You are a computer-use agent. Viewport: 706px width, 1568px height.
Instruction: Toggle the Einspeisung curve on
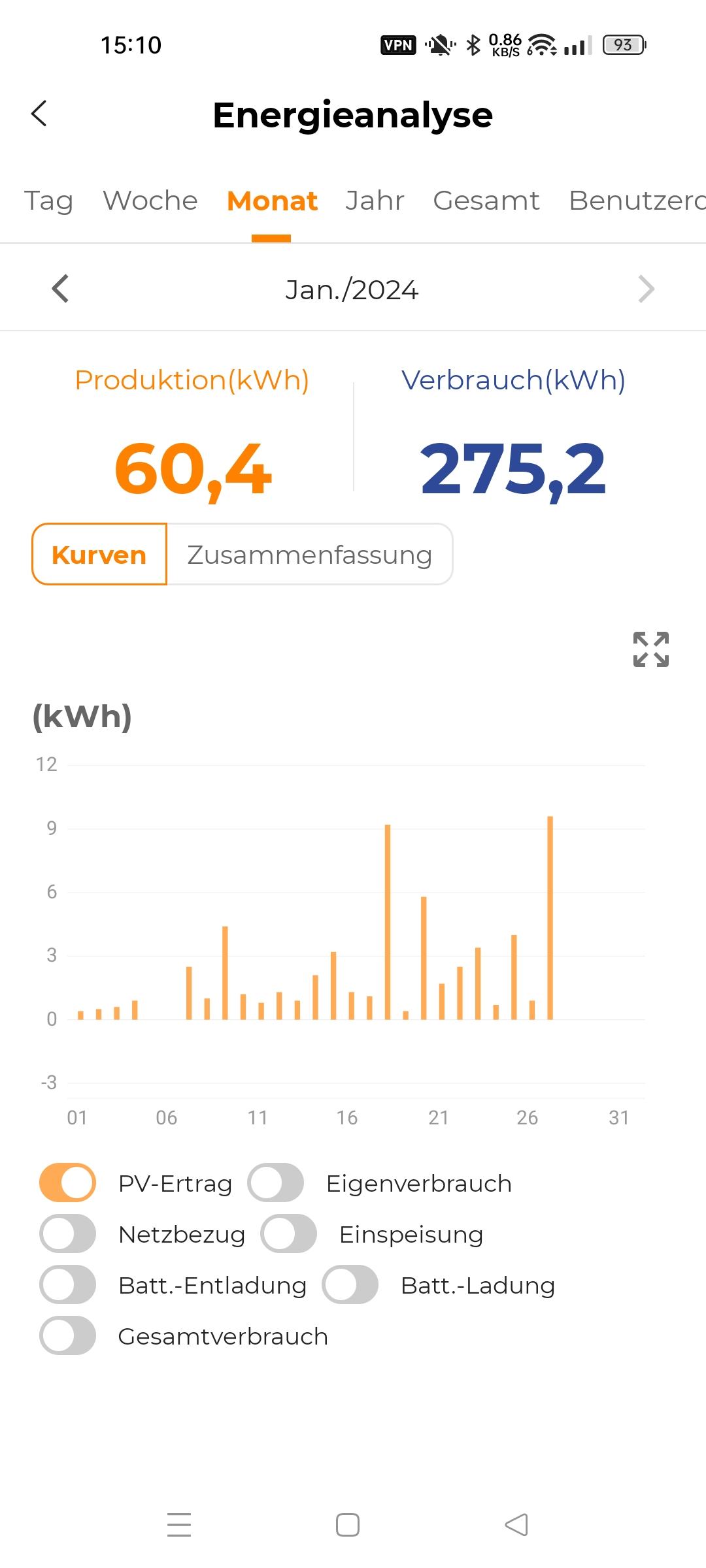[x=289, y=1233]
